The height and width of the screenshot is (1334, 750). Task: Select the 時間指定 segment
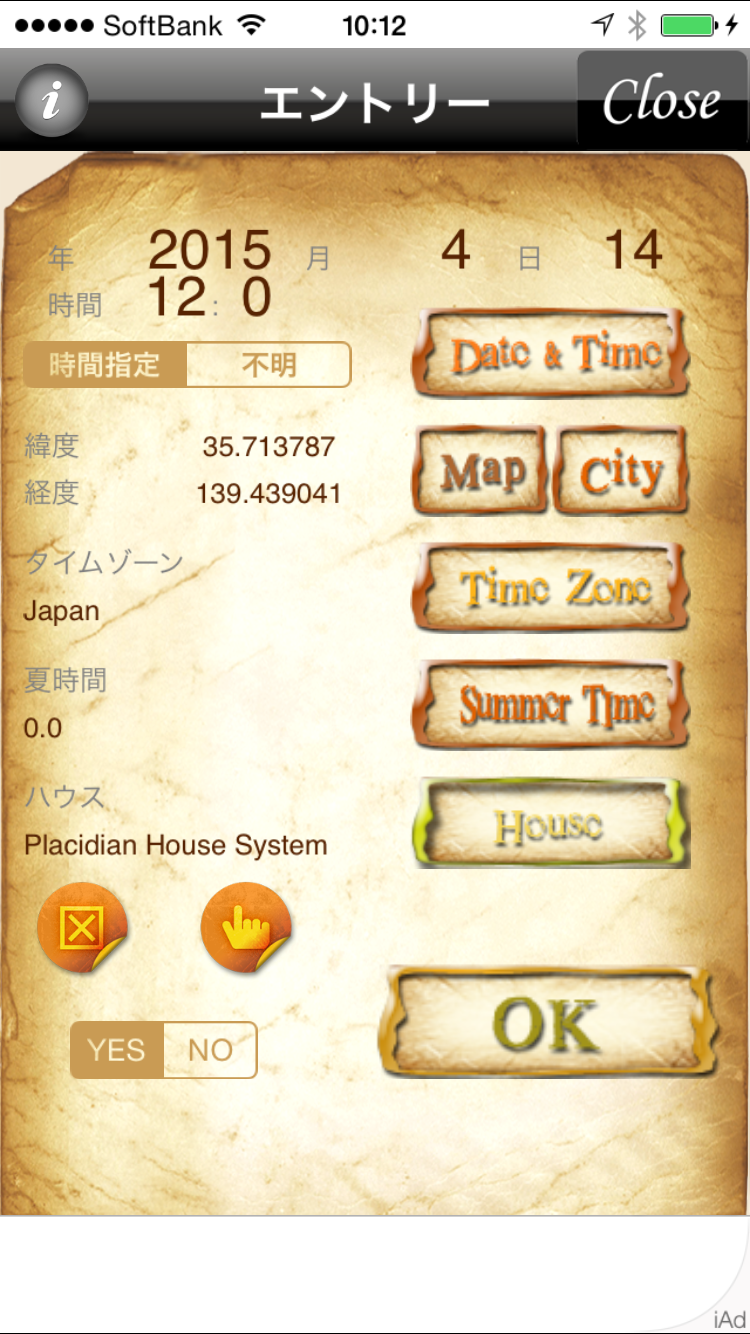(106, 364)
